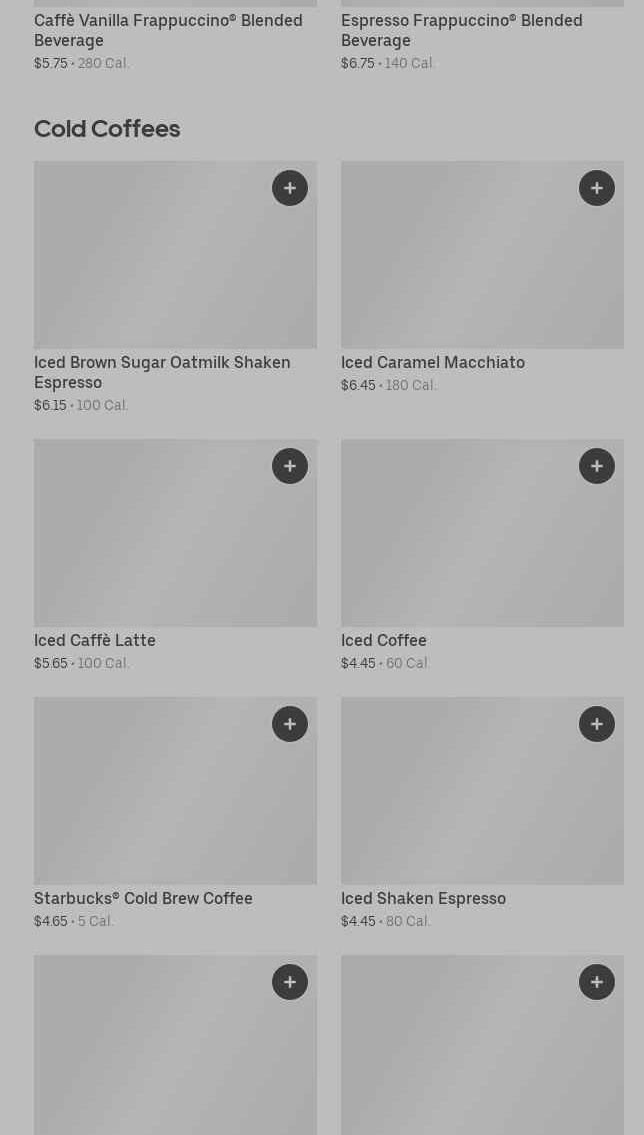Image resolution: width=644 pixels, height=1135 pixels.
Task: Add Iced Caffè Latte to order
Action: point(290,466)
